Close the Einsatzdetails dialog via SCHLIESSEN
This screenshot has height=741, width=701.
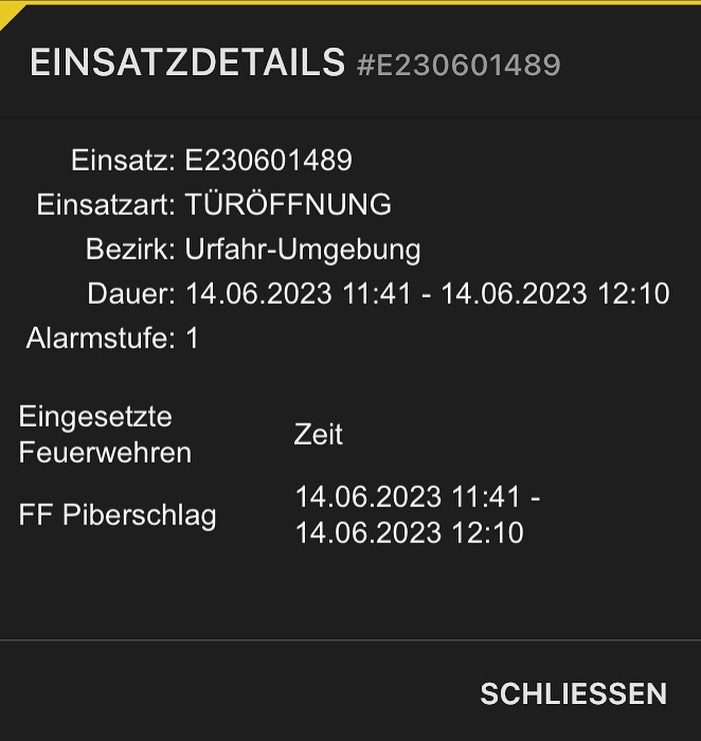pos(573,694)
